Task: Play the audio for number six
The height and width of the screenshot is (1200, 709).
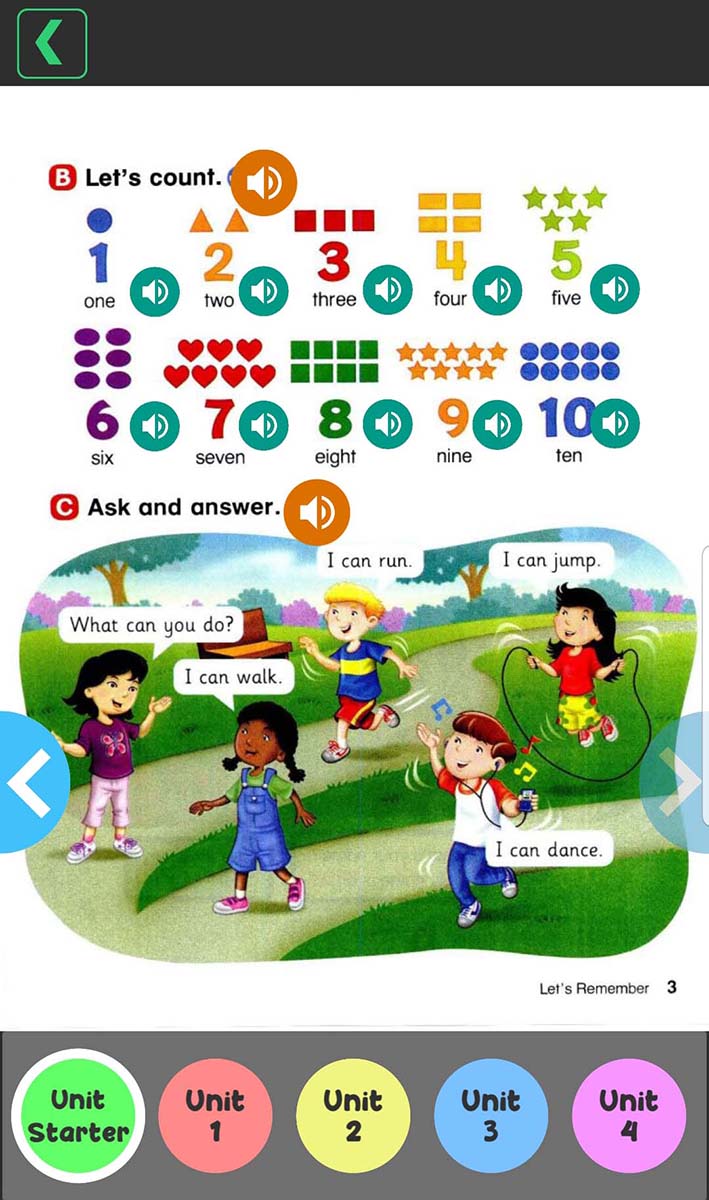Action: pyautogui.click(x=155, y=425)
